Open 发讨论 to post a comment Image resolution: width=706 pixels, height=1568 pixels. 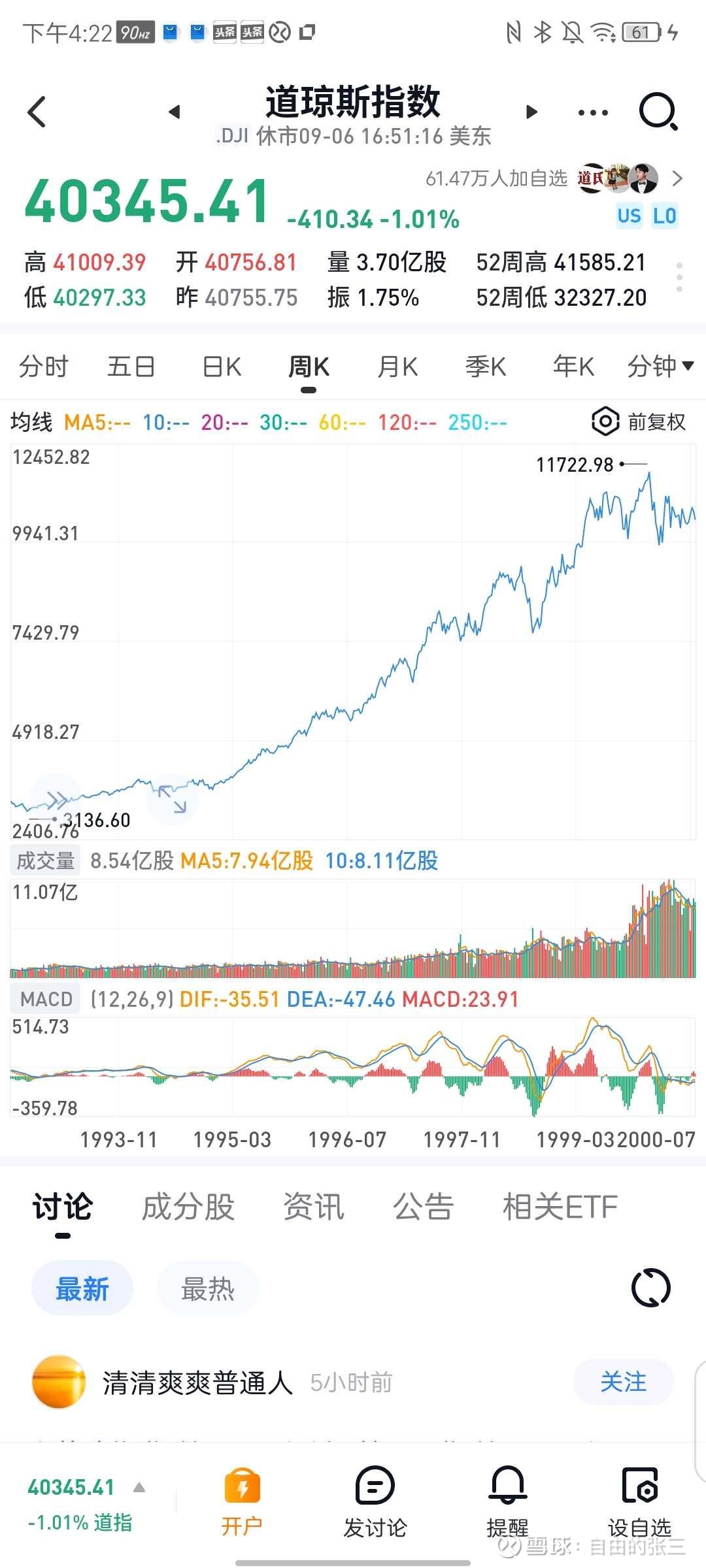click(x=375, y=1486)
